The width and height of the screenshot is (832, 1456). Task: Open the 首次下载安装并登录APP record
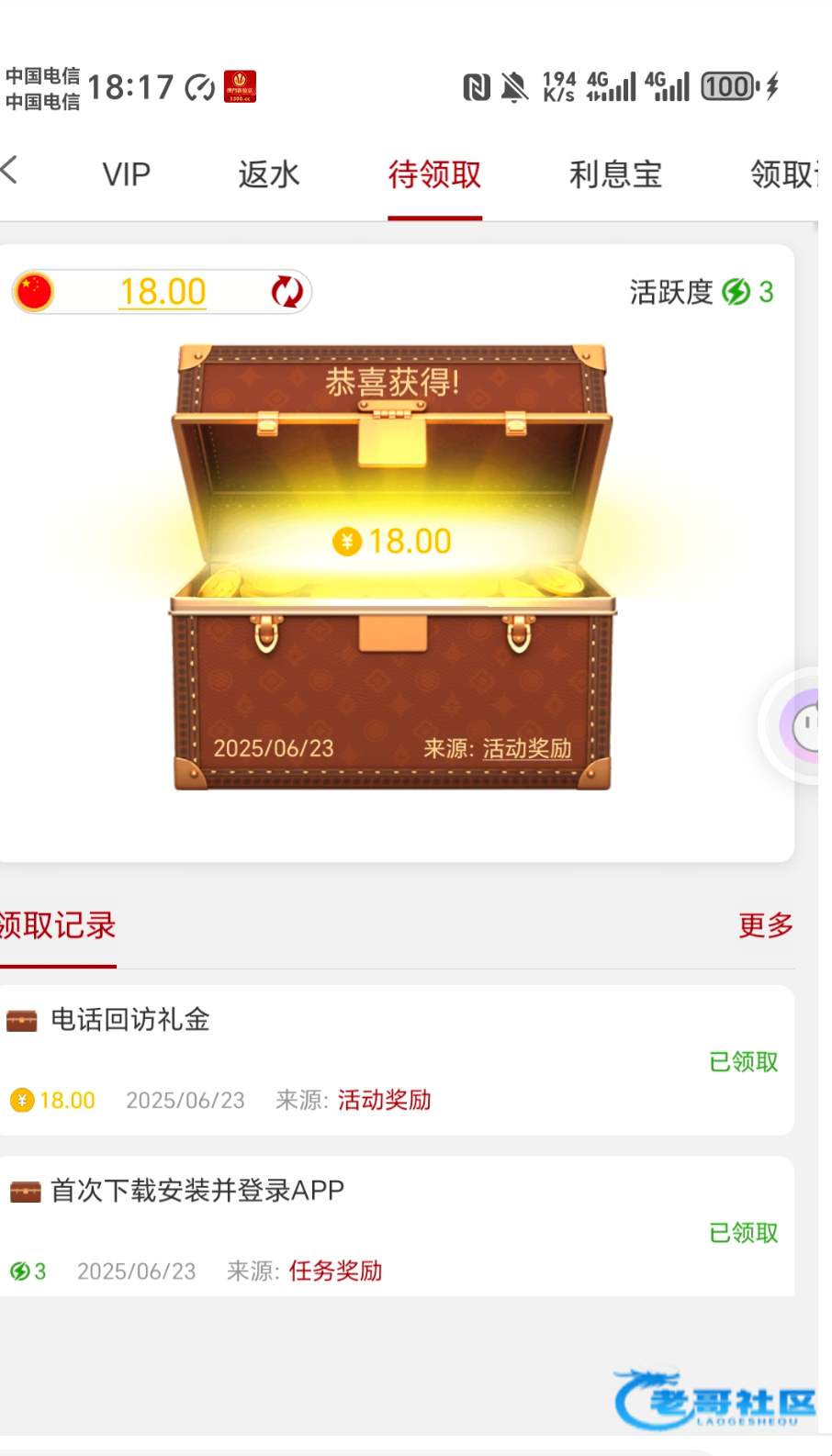click(x=197, y=1191)
